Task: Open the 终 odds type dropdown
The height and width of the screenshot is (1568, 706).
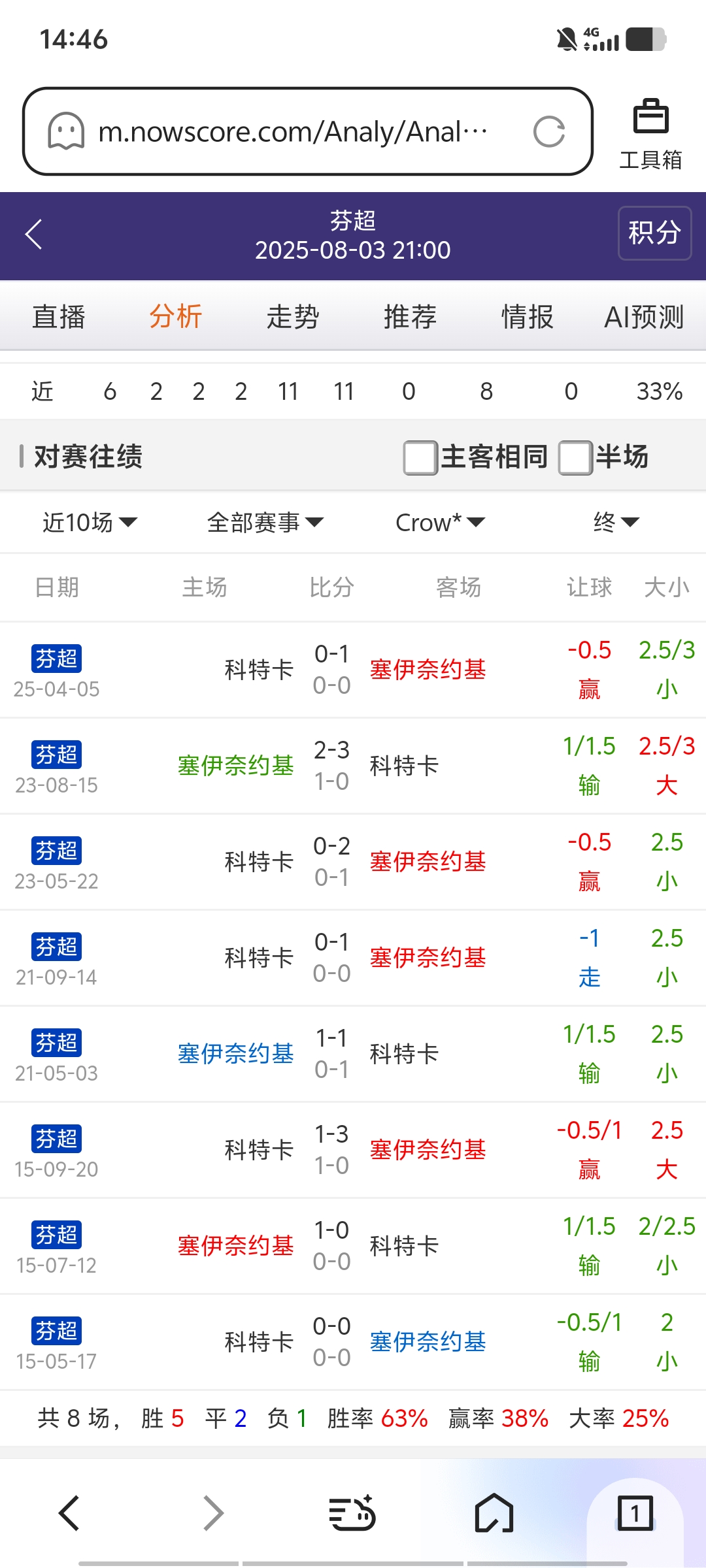Action: [x=616, y=523]
